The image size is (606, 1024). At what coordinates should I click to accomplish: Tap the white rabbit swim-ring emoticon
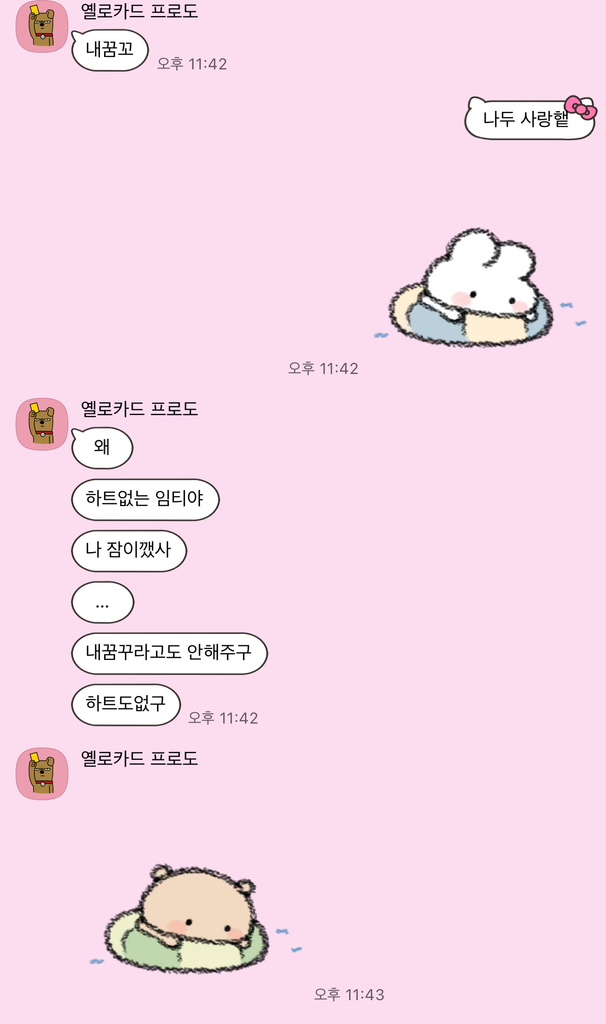pos(474,290)
